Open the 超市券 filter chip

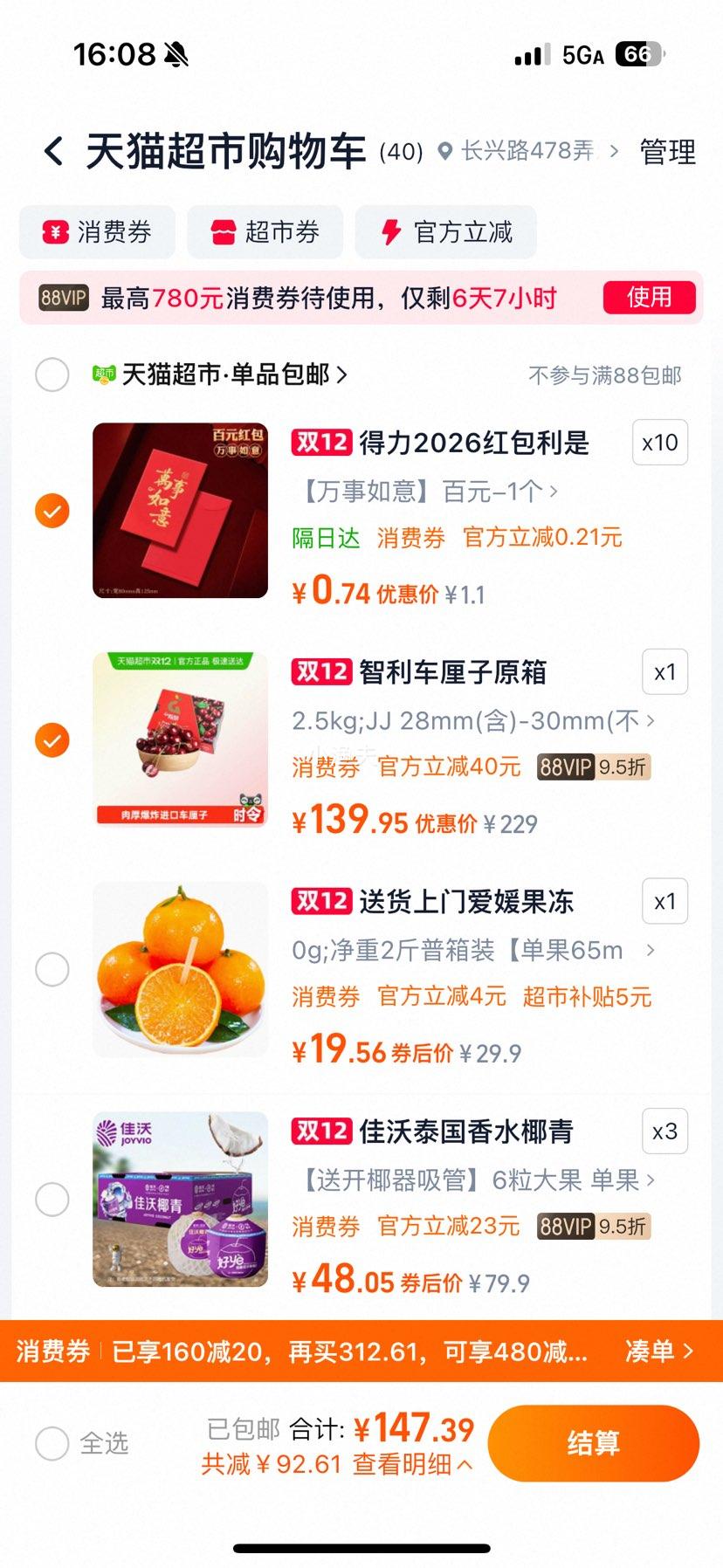click(264, 231)
